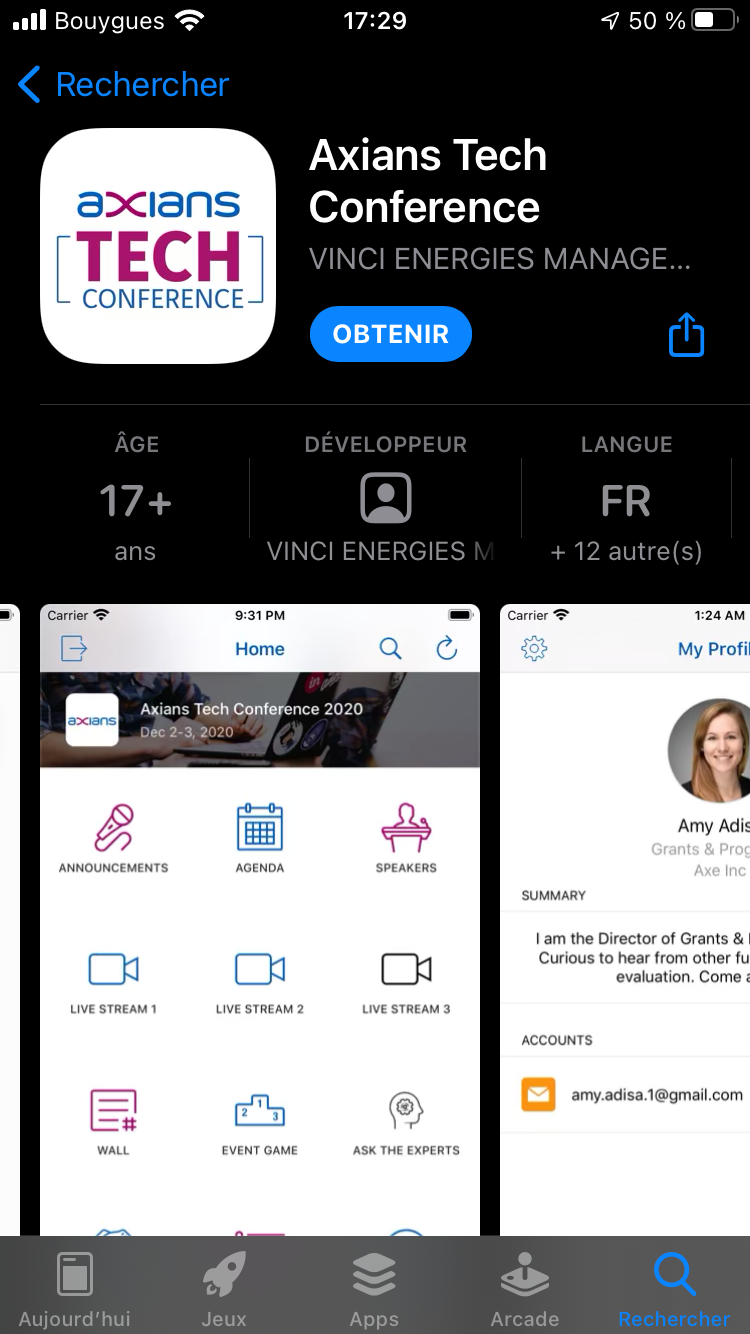Open VINCI ENERGIES developer page
Image resolution: width=750 pixels, height=1334 pixels.
[x=385, y=498]
